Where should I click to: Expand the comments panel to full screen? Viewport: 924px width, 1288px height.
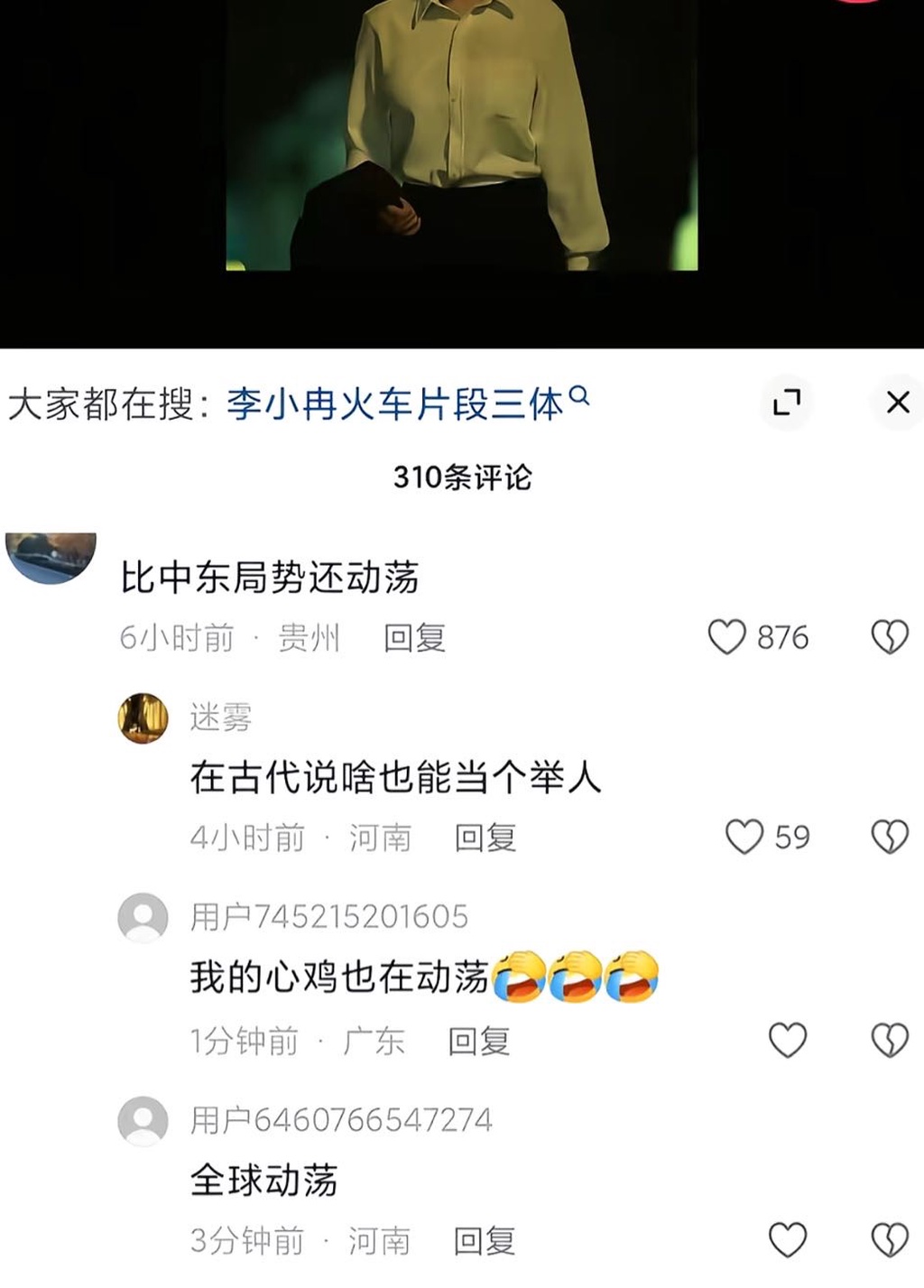(x=787, y=403)
